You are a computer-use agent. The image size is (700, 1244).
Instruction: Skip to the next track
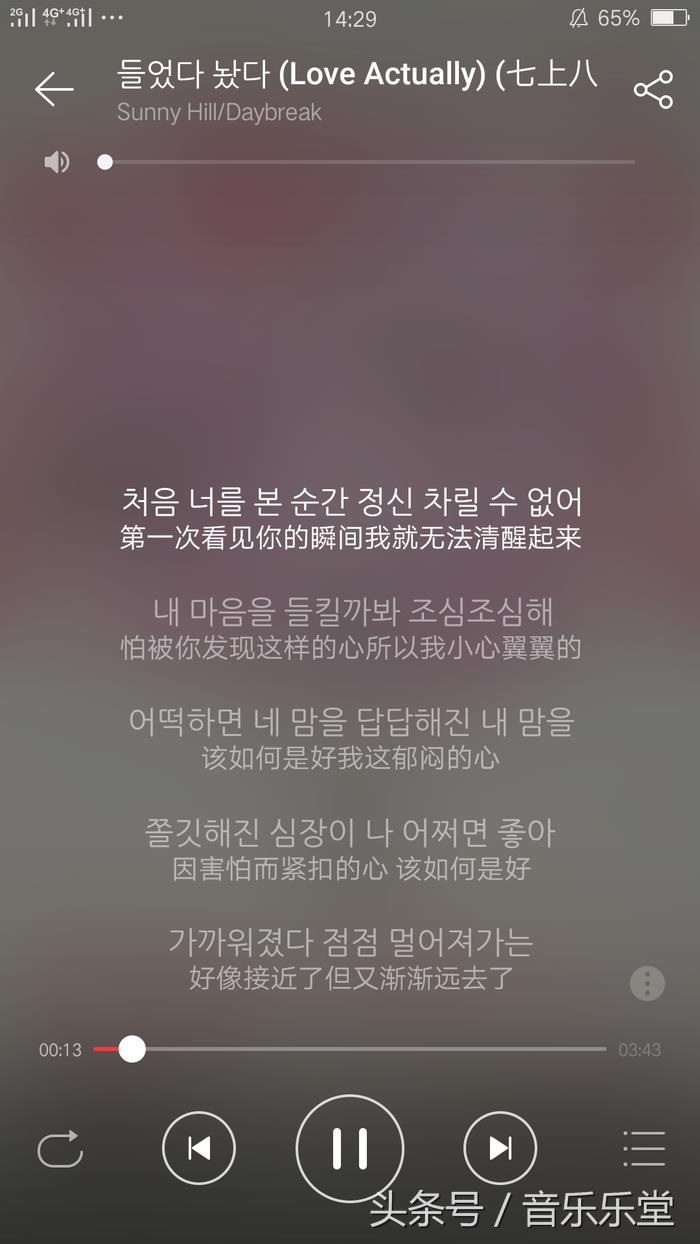[500, 1149]
